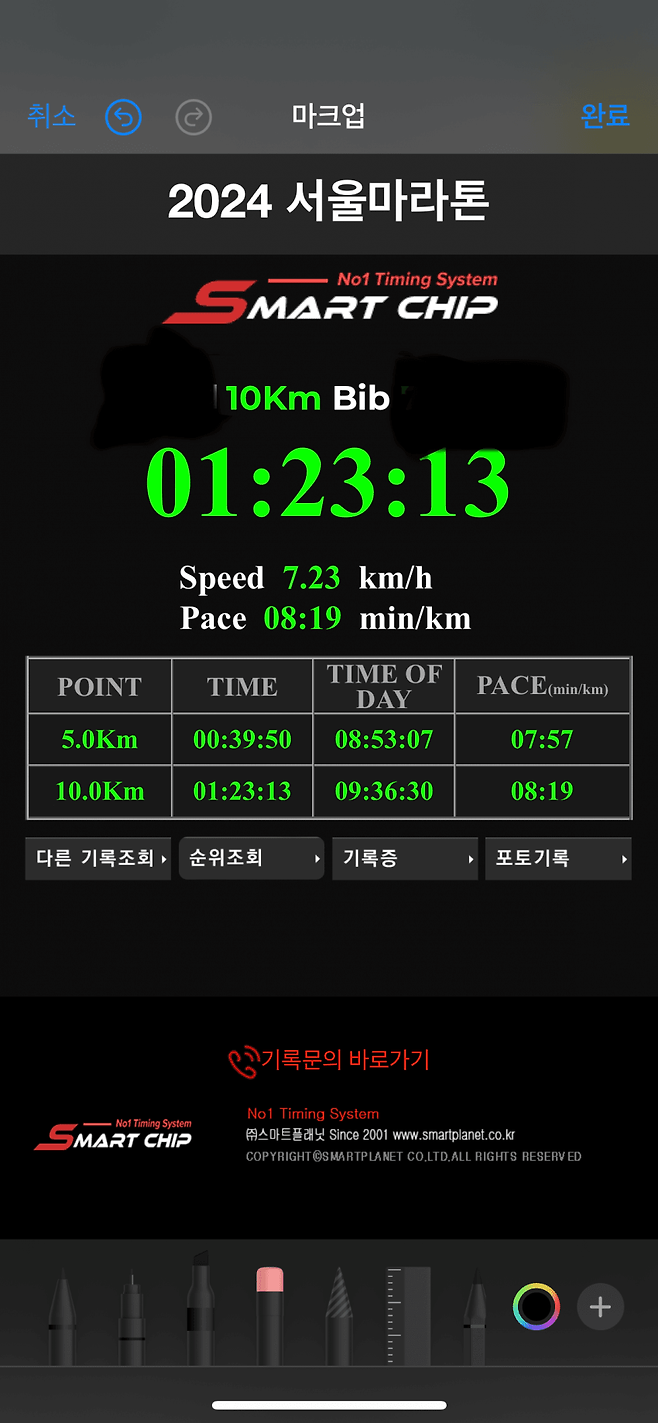The height and width of the screenshot is (1423, 658).
Task: Pick the pink eraser tool
Action: pos(269,1308)
